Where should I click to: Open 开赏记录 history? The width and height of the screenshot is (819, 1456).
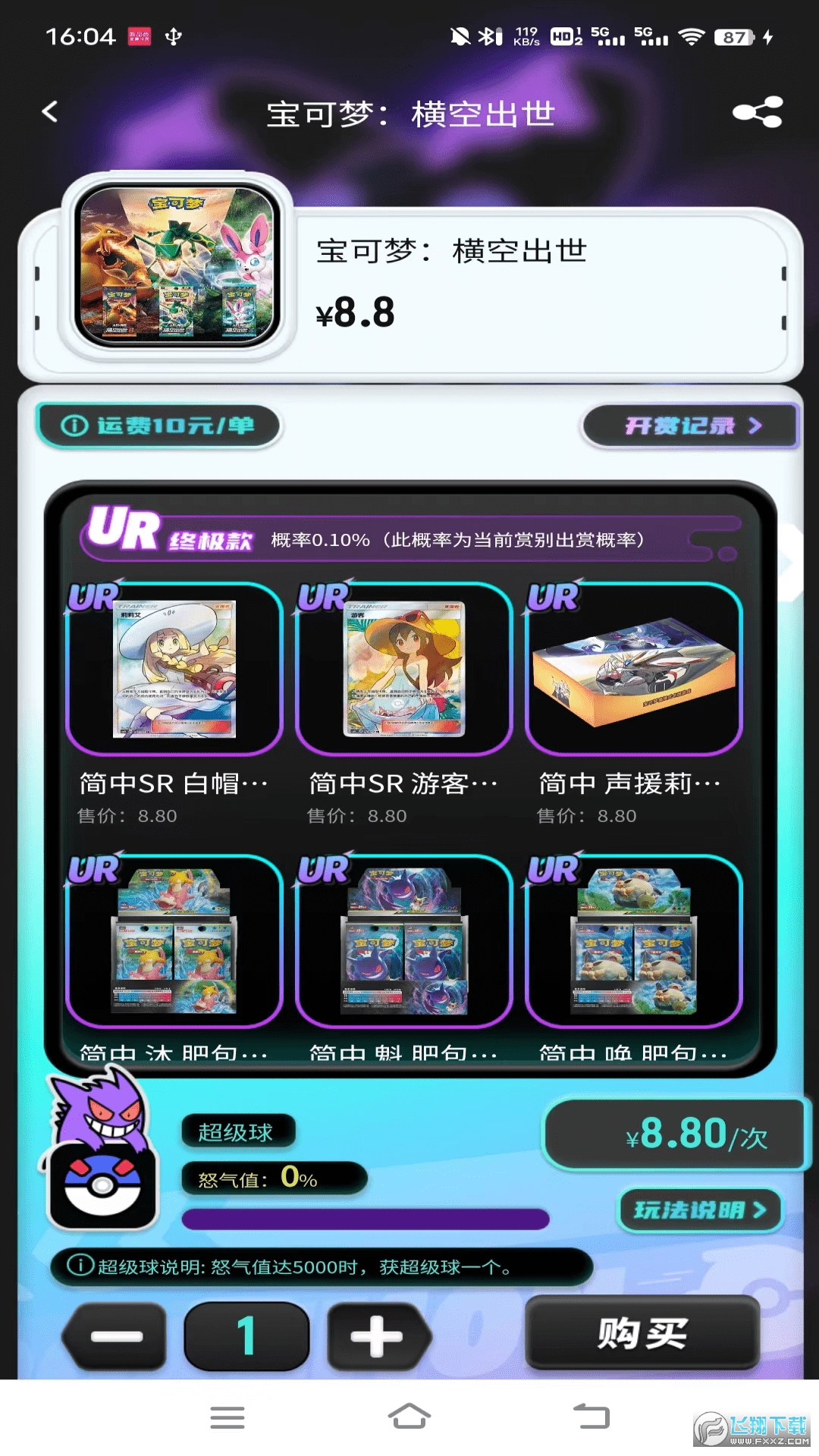pos(690,426)
